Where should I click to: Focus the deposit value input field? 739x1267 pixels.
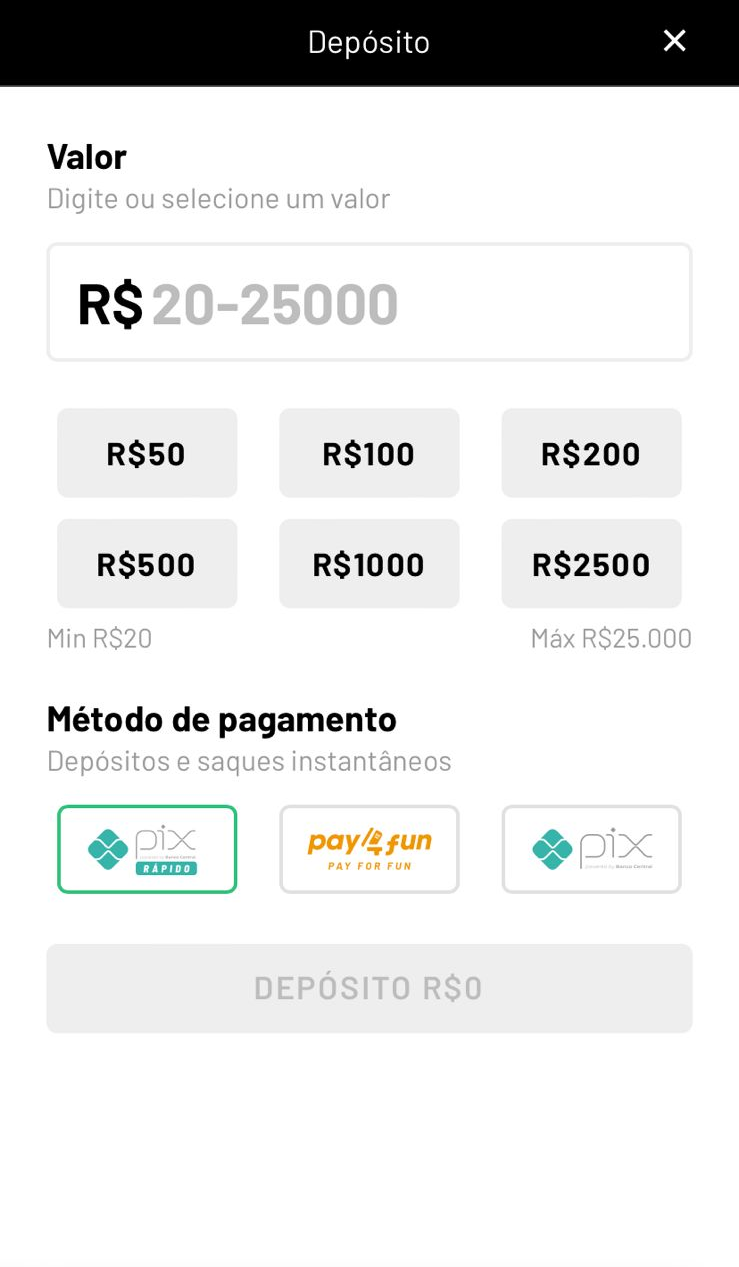point(369,301)
